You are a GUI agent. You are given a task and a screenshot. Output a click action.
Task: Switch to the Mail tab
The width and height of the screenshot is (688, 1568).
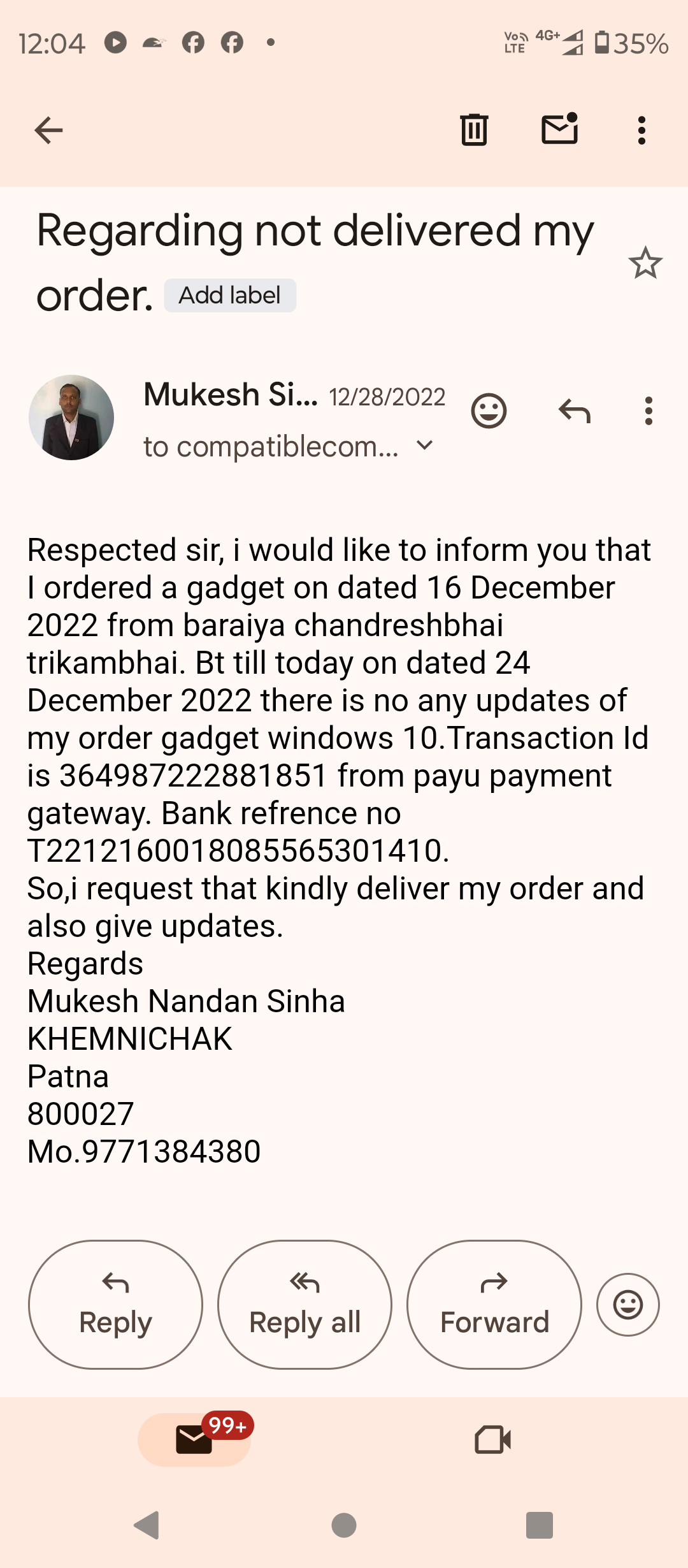pyautogui.click(x=194, y=1439)
